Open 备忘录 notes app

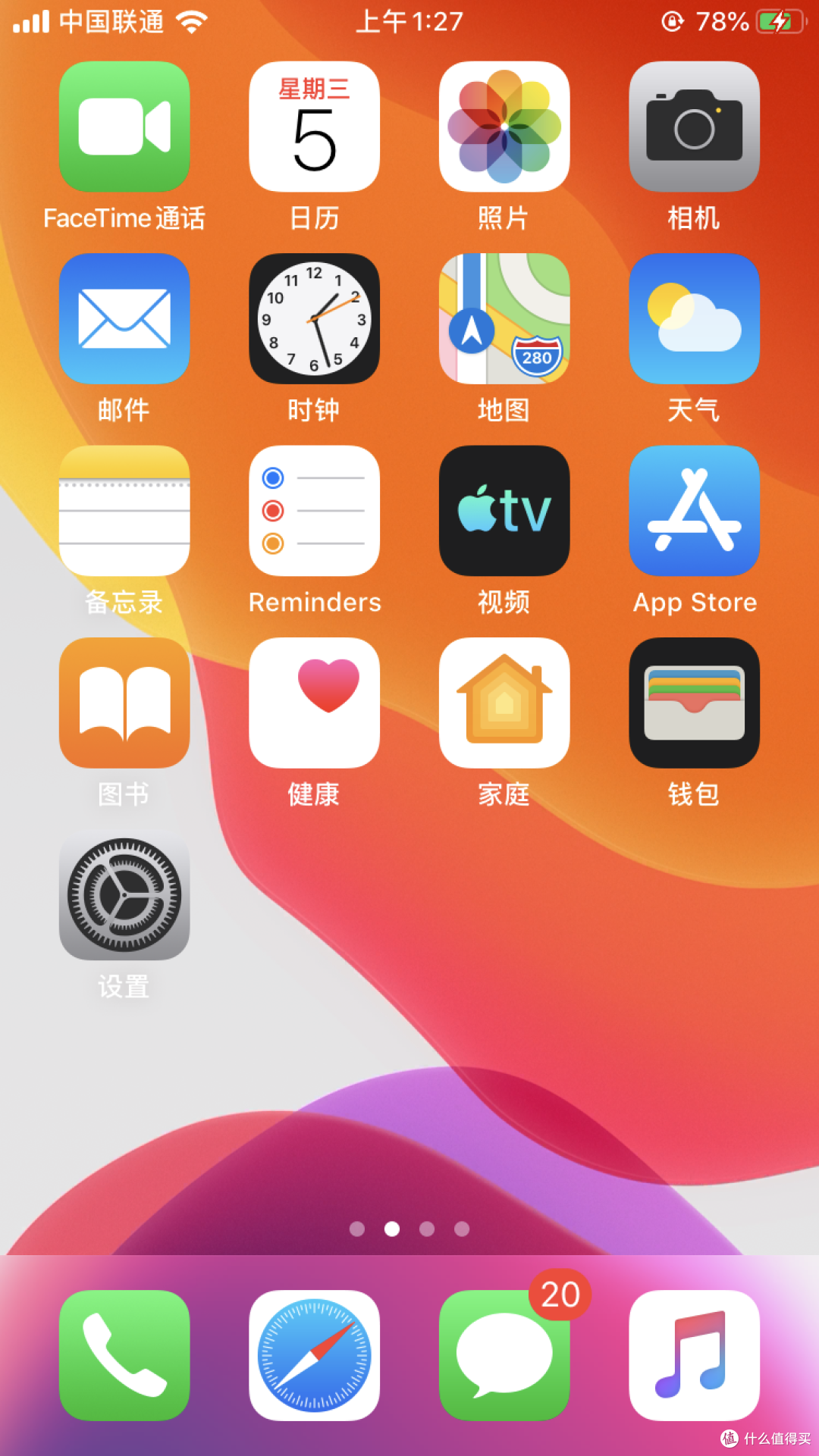click(124, 510)
